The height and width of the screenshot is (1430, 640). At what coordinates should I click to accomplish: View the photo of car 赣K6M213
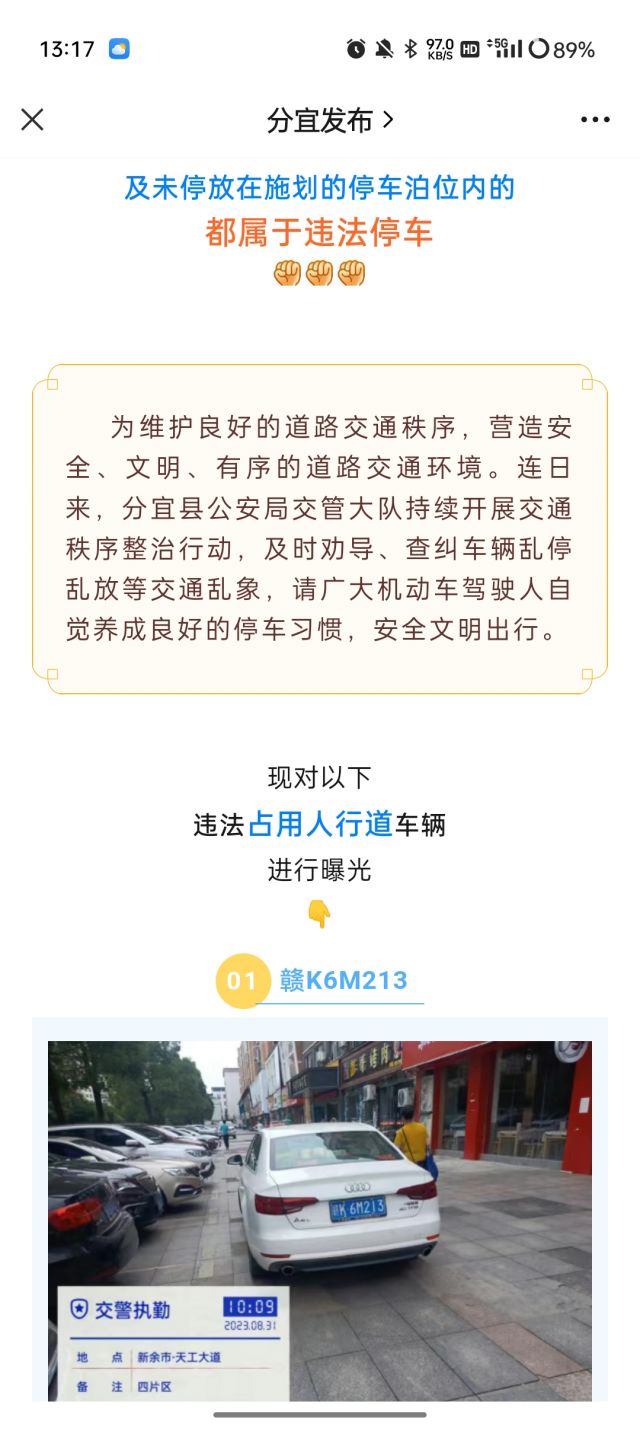pos(320,1220)
